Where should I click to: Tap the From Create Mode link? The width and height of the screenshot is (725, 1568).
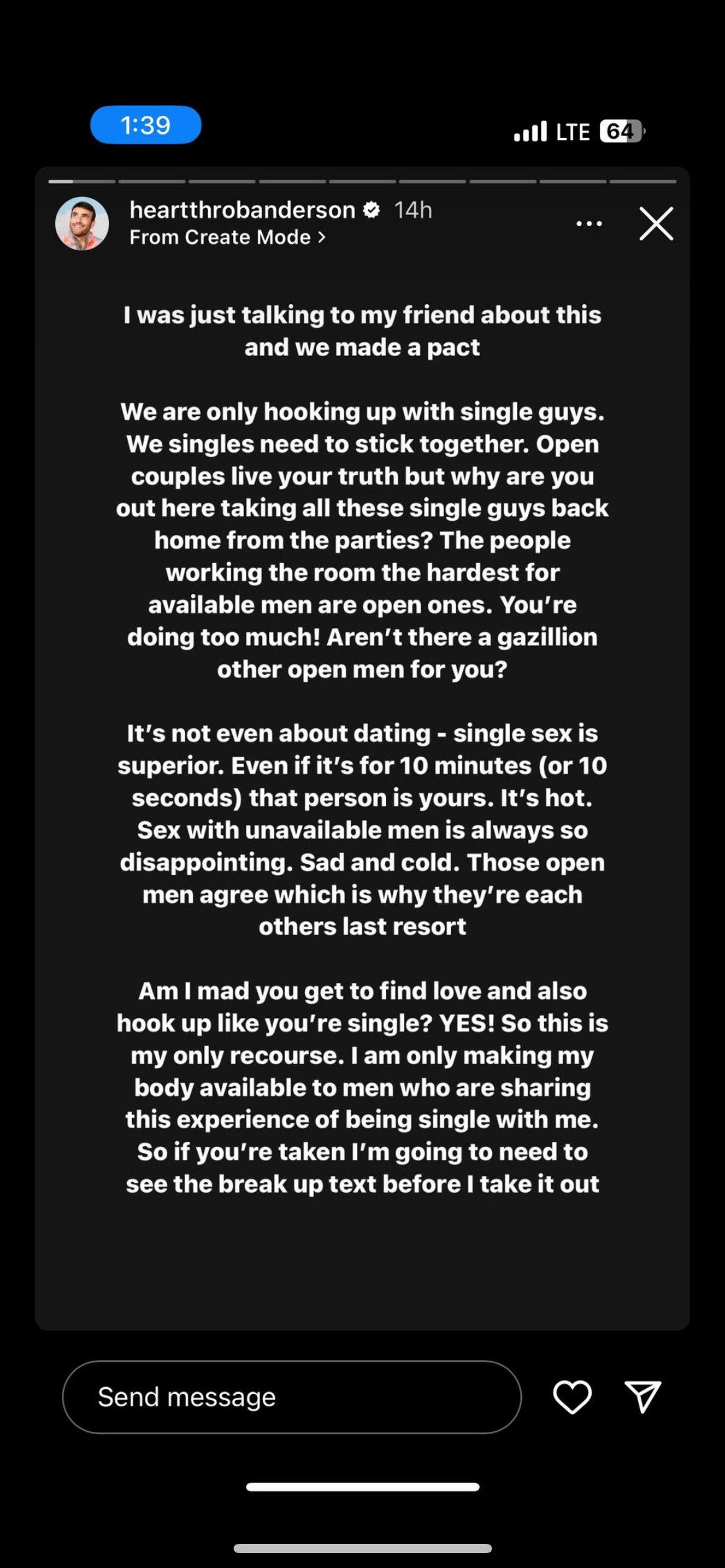click(227, 237)
